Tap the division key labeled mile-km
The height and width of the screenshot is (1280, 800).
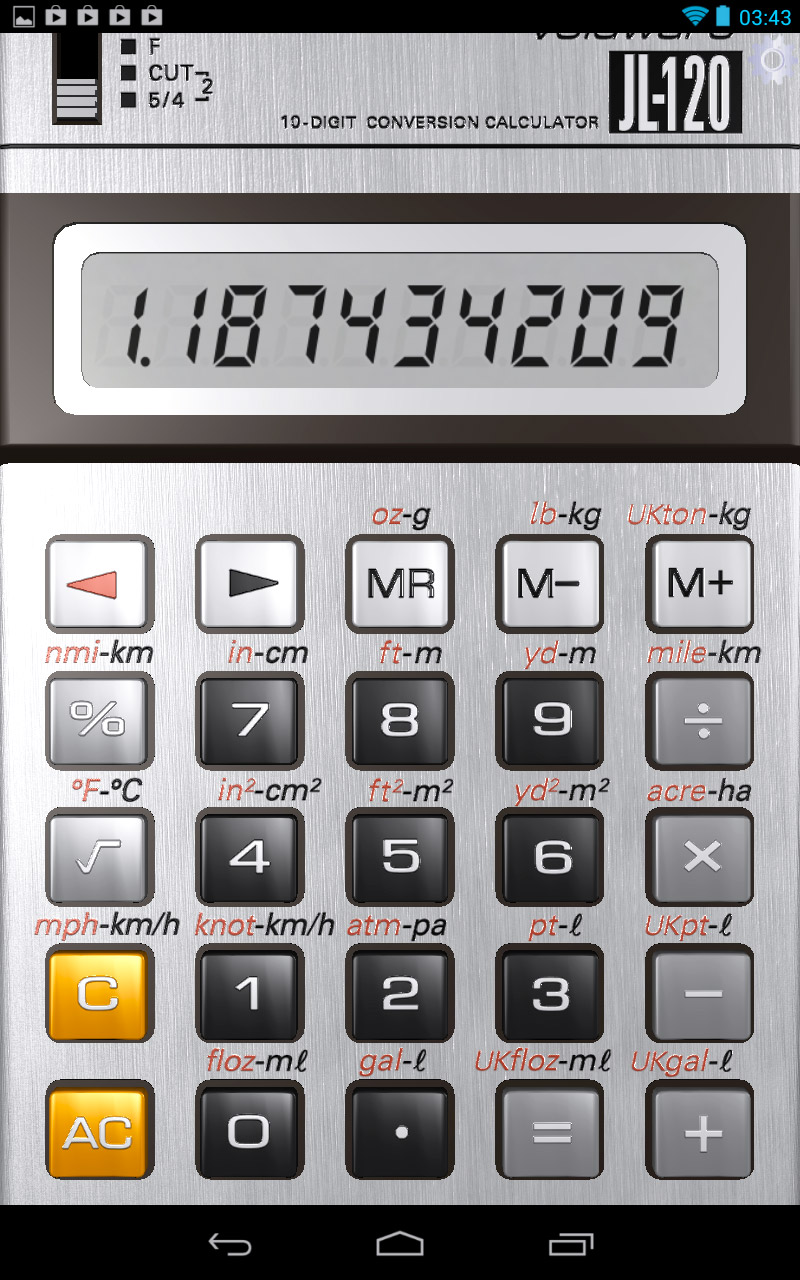tap(700, 720)
